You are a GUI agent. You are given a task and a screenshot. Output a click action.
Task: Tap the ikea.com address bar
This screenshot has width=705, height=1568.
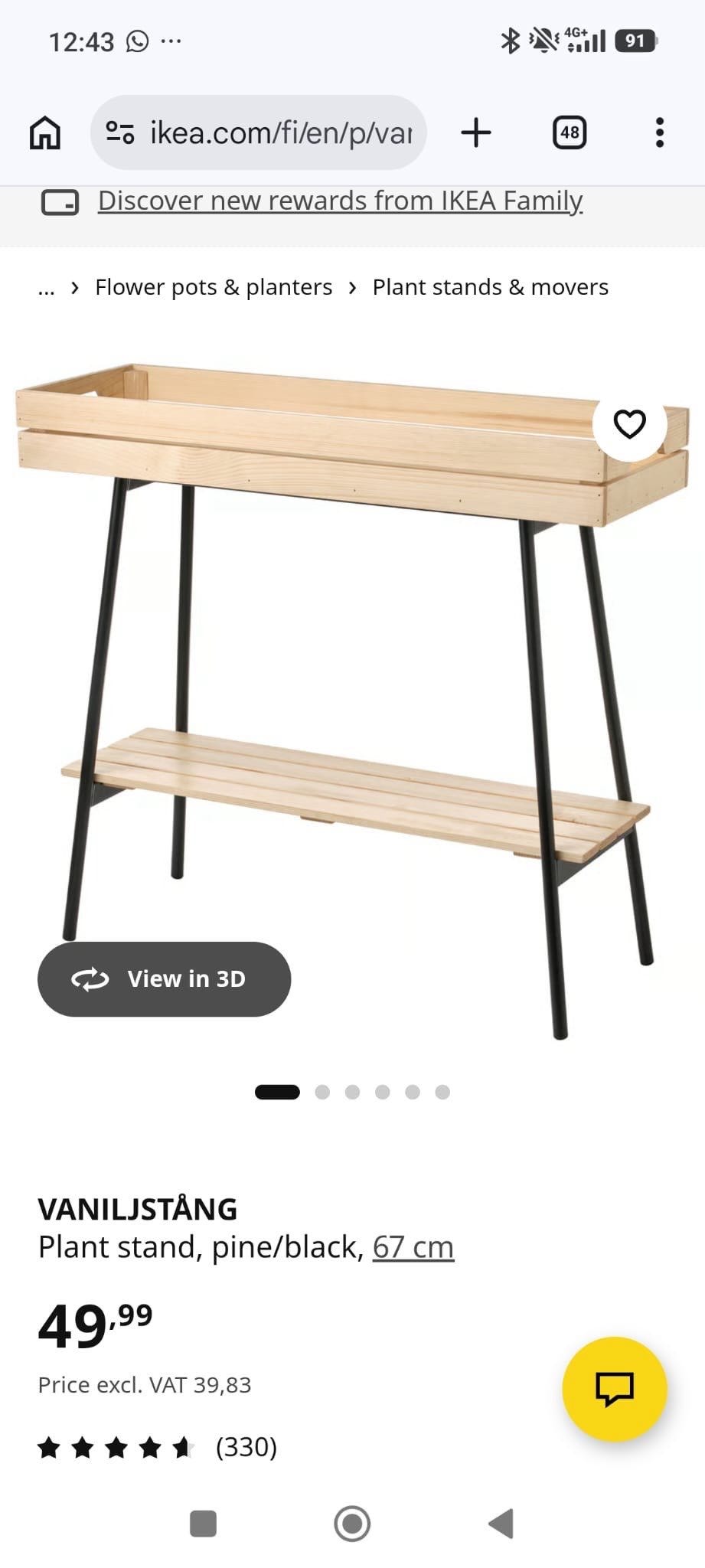[x=259, y=132]
